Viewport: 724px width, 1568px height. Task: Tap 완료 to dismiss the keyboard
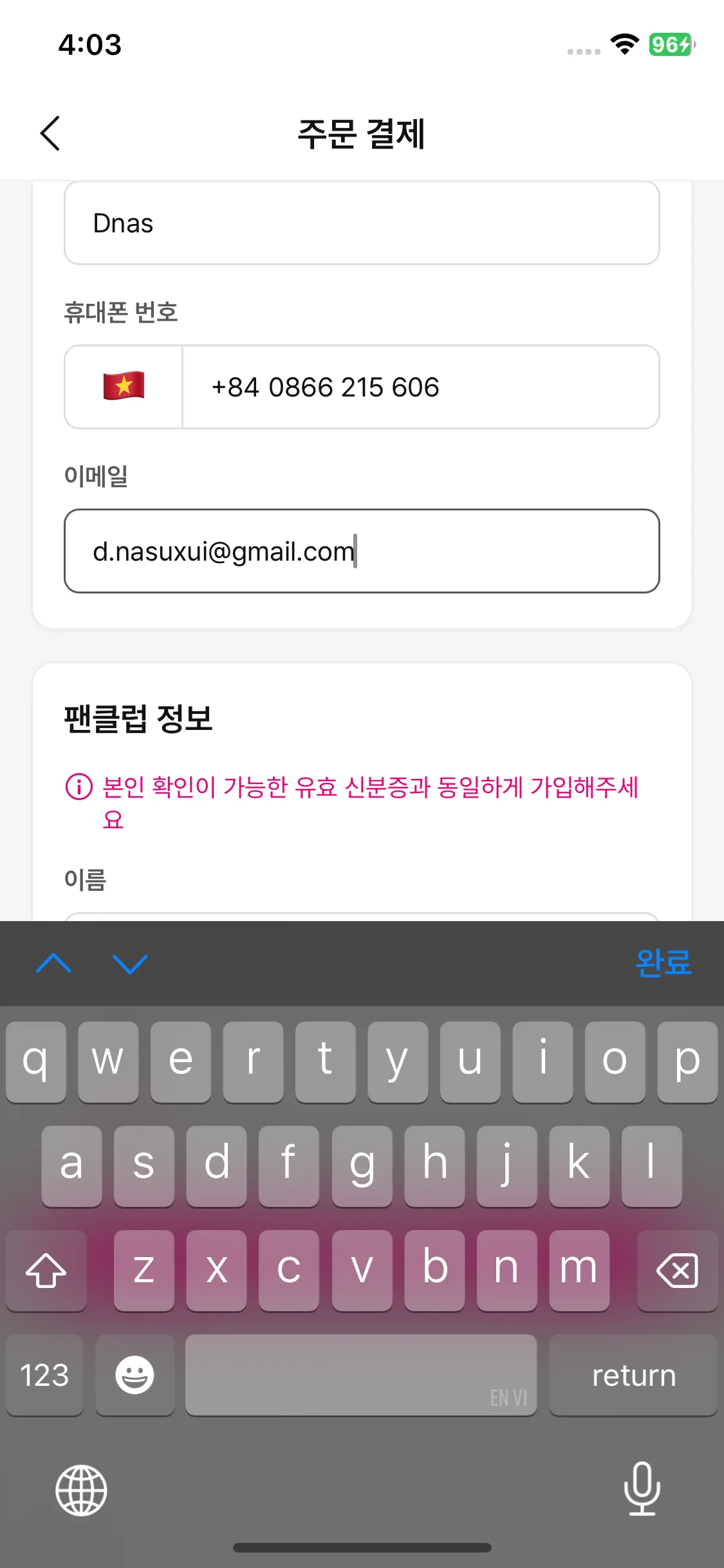(663, 963)
